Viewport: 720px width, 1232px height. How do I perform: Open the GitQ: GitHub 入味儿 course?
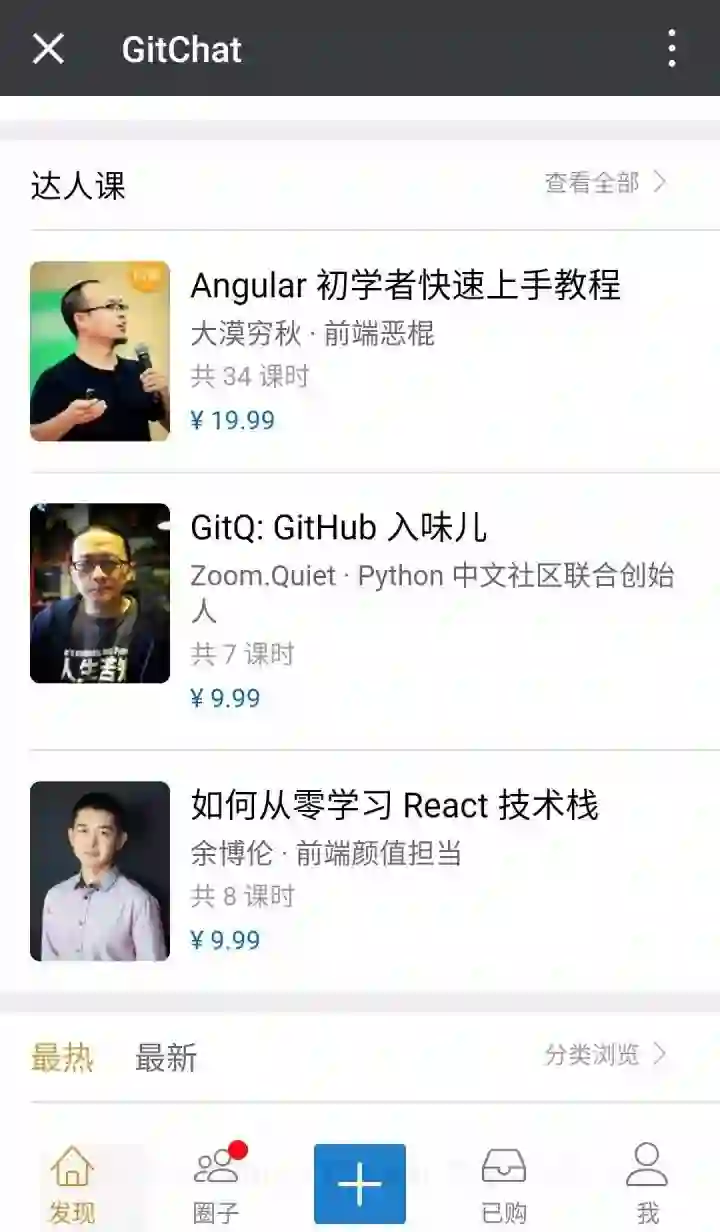[339, 527]
